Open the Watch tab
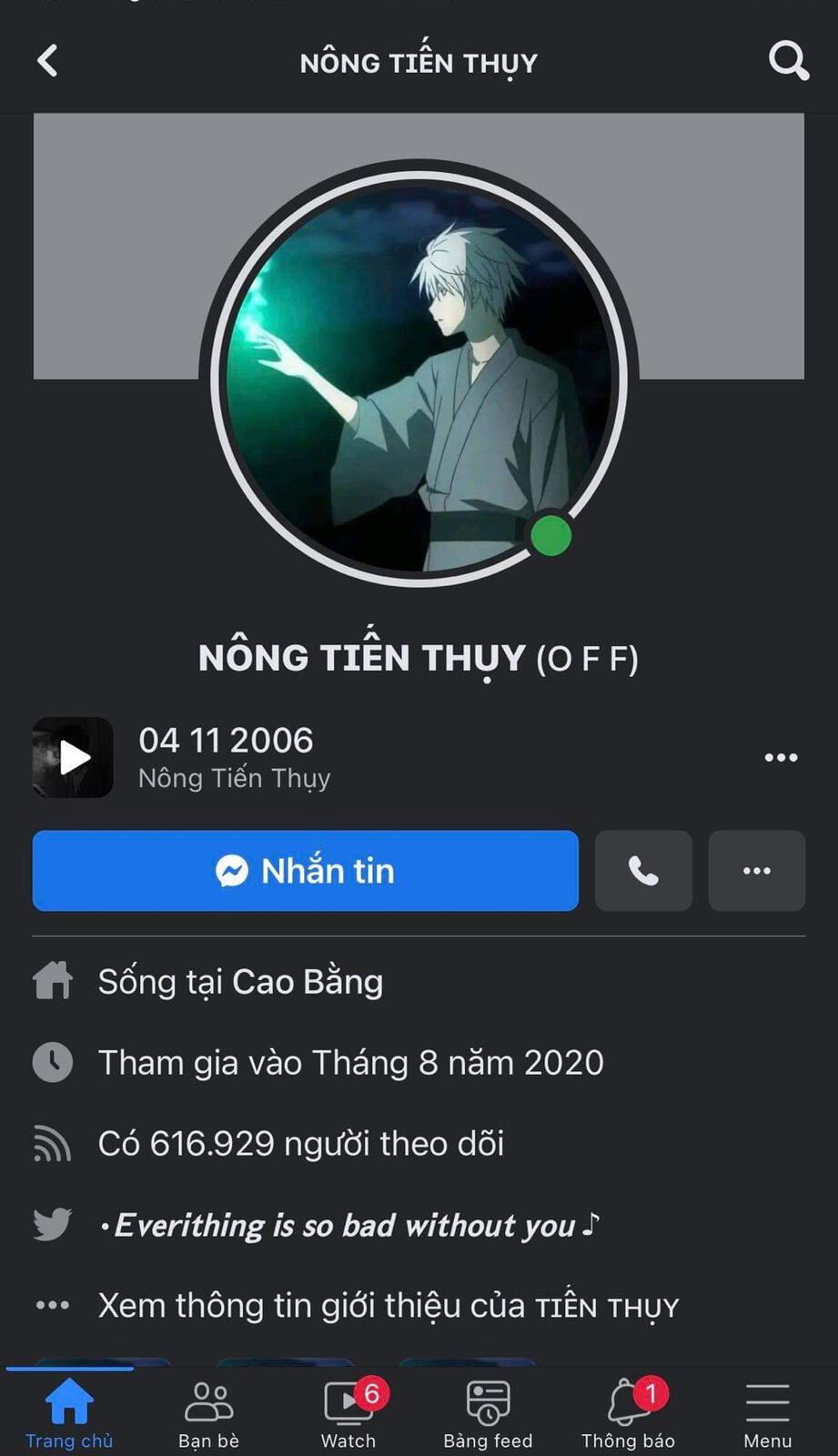838x1456 pixels. pyautogui.click(x=348, y=1413)
